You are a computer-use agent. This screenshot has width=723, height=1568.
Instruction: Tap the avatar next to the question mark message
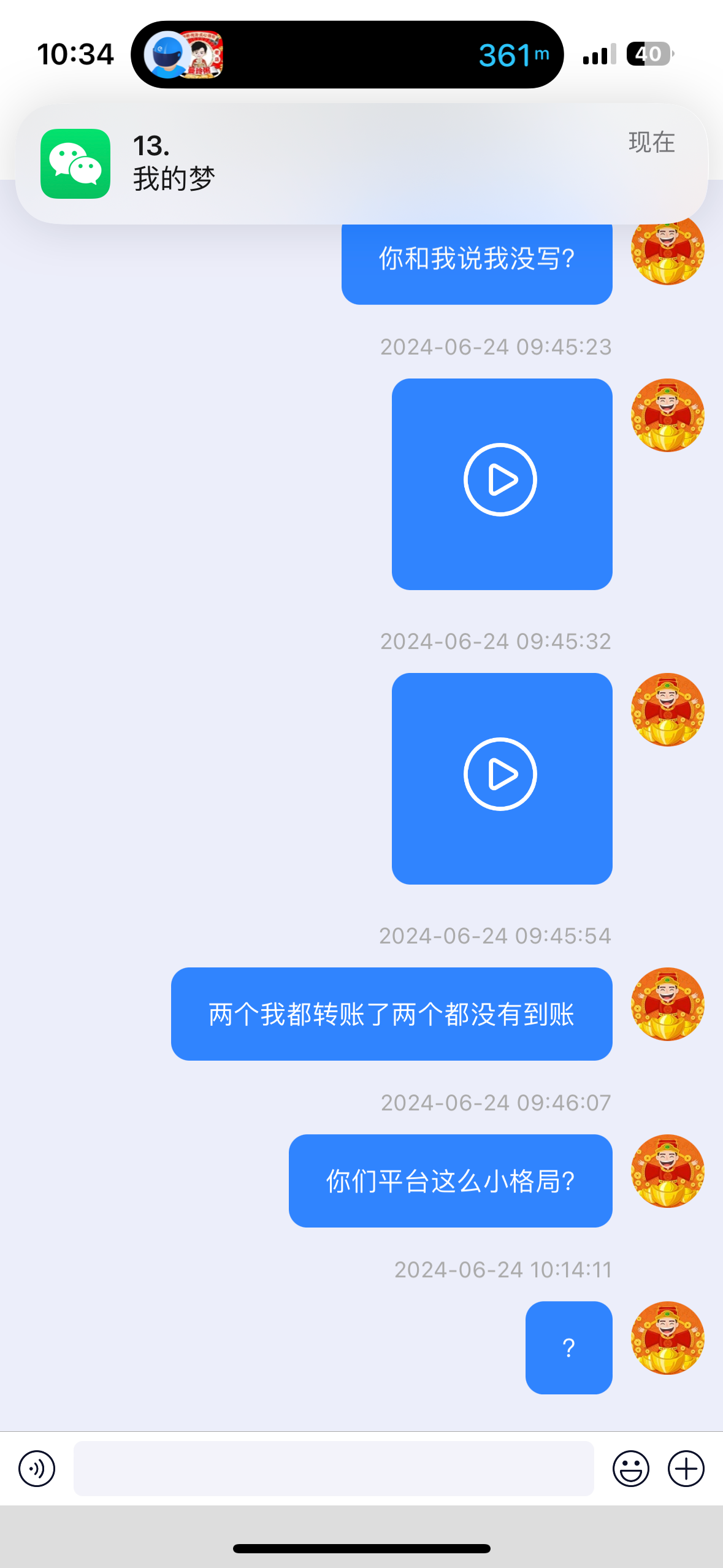click(x=667, y=1340)
